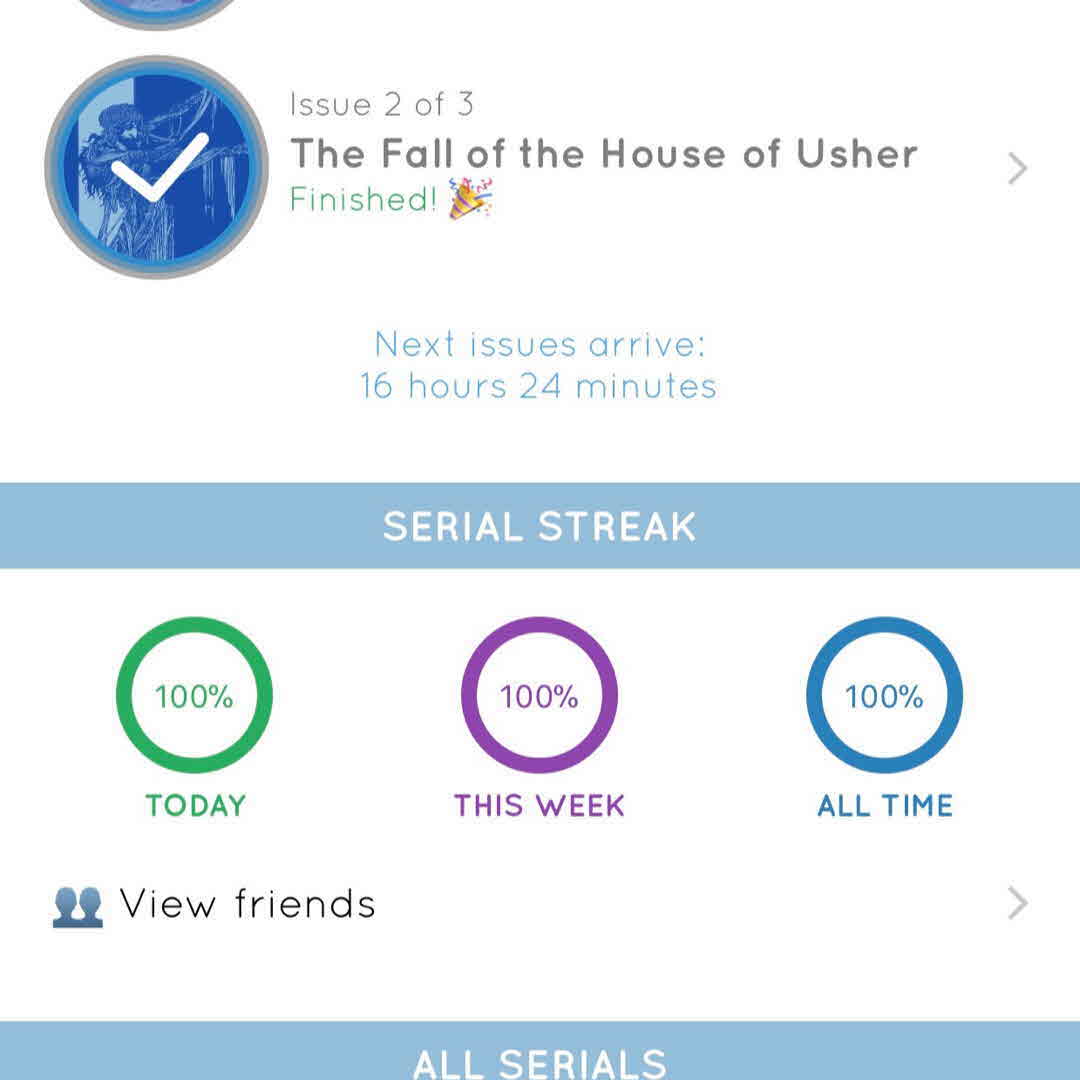The height and width of the screenshot is (1080, 1080).
Task: Open The Fall of the House of Usher issue
Action: pyautogui.click(x=603, y=157)
